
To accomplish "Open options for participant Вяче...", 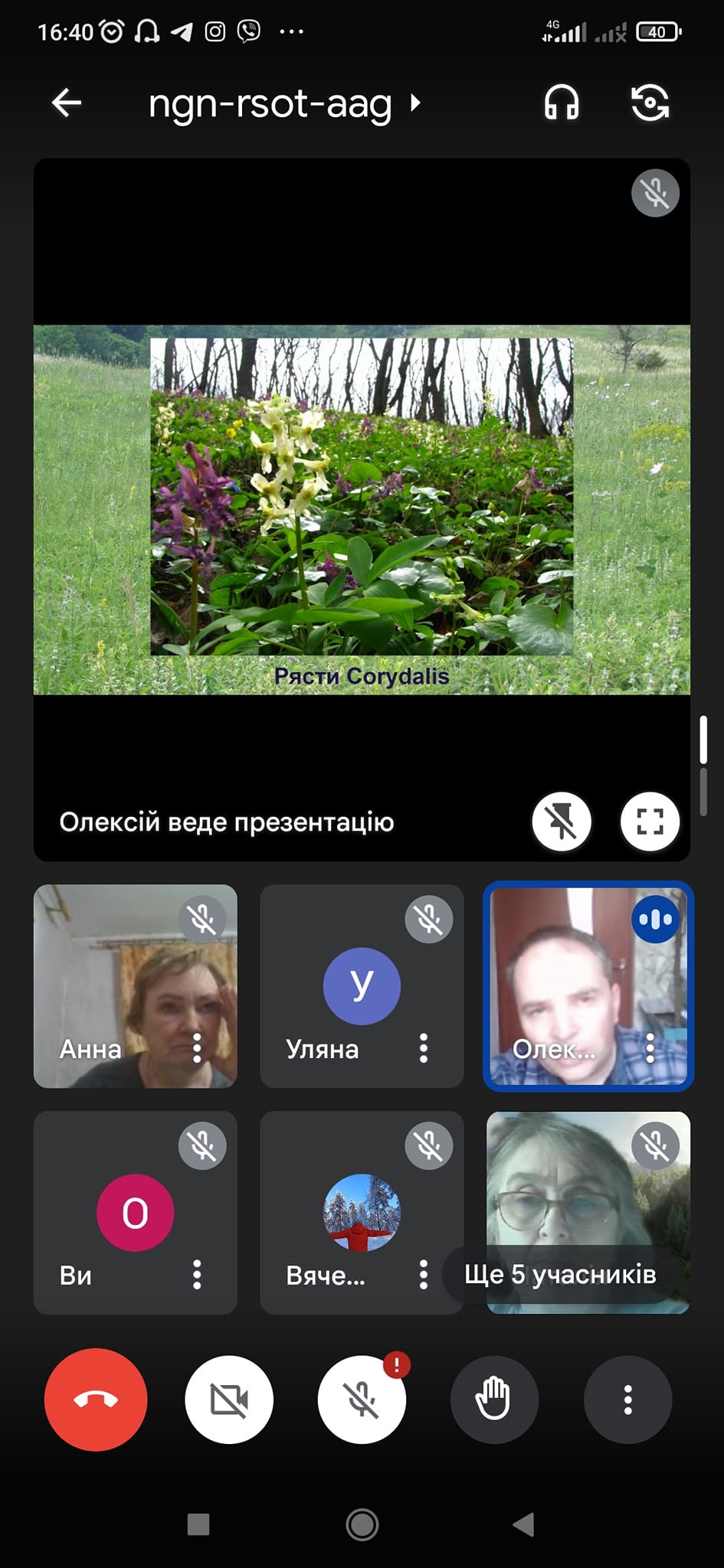I will click(424, 1275).
